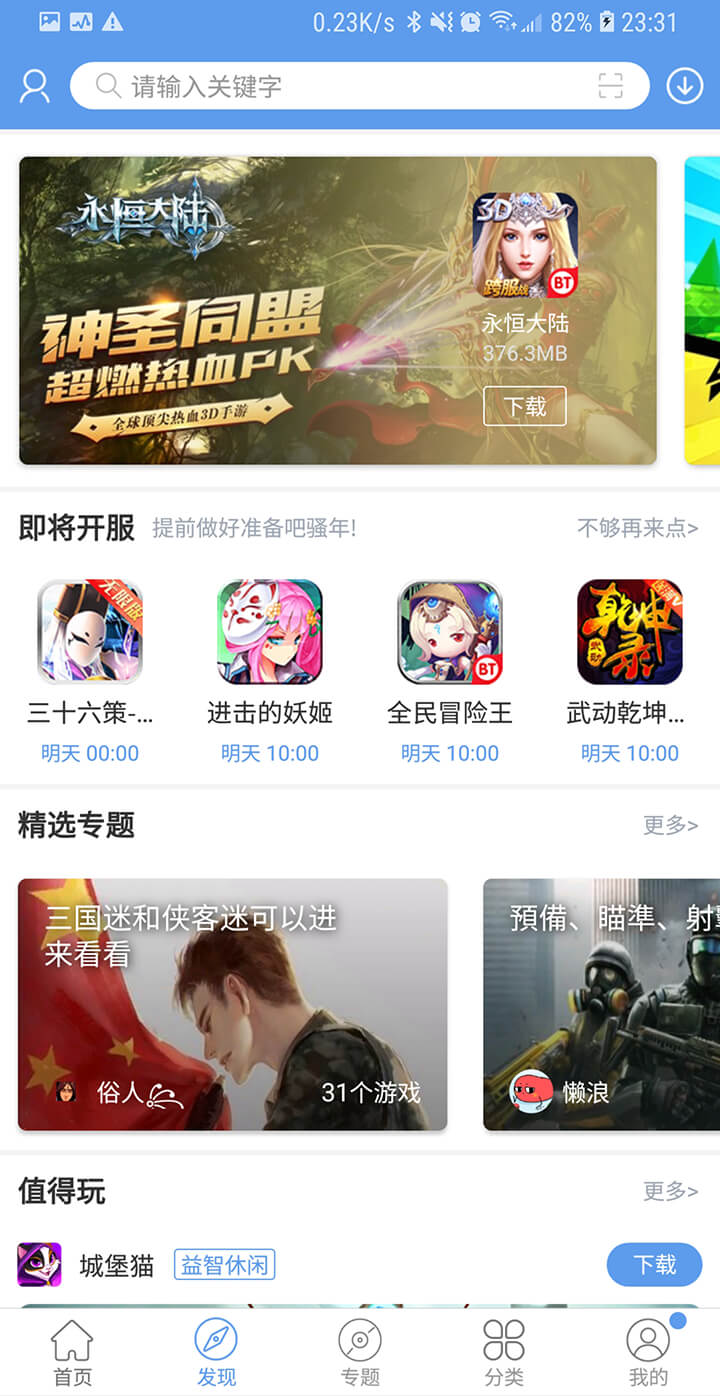Open the QR scan icon
720x1396 pixels.
(x=610, y=87)
